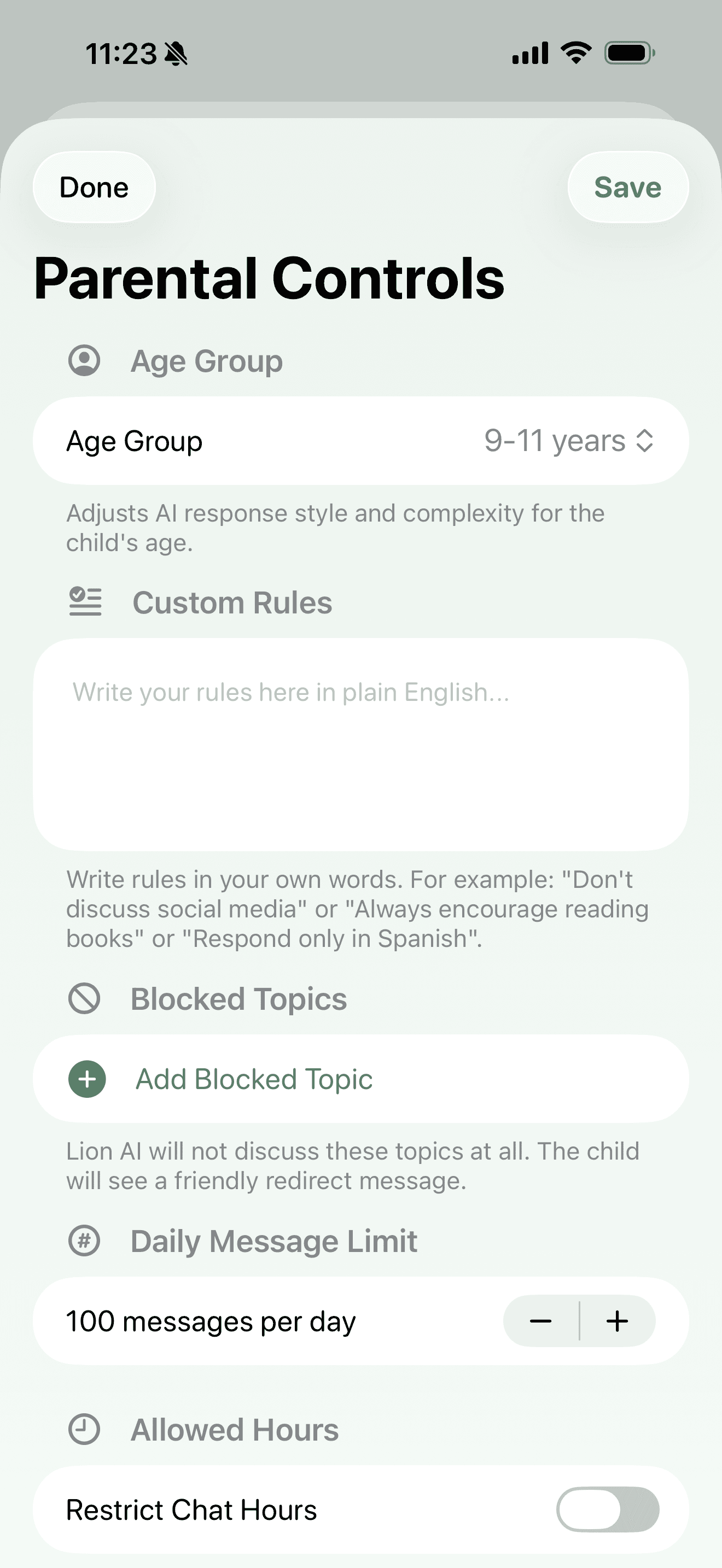The height and width of the screenshot is (1568, 722).
Task: Tap the Allowed Hours clock icon
Action: (x=85, y=1429)
